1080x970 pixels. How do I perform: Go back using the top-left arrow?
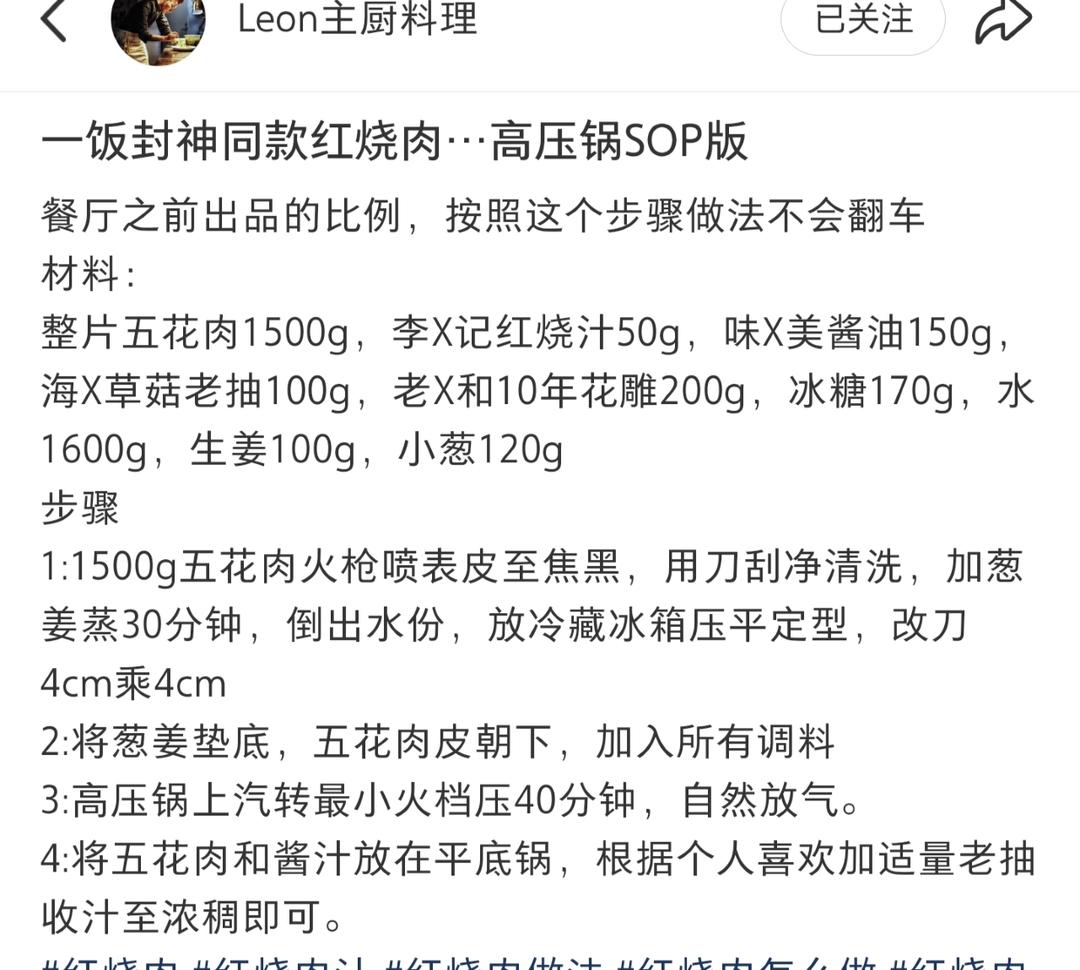click(54, 19)
